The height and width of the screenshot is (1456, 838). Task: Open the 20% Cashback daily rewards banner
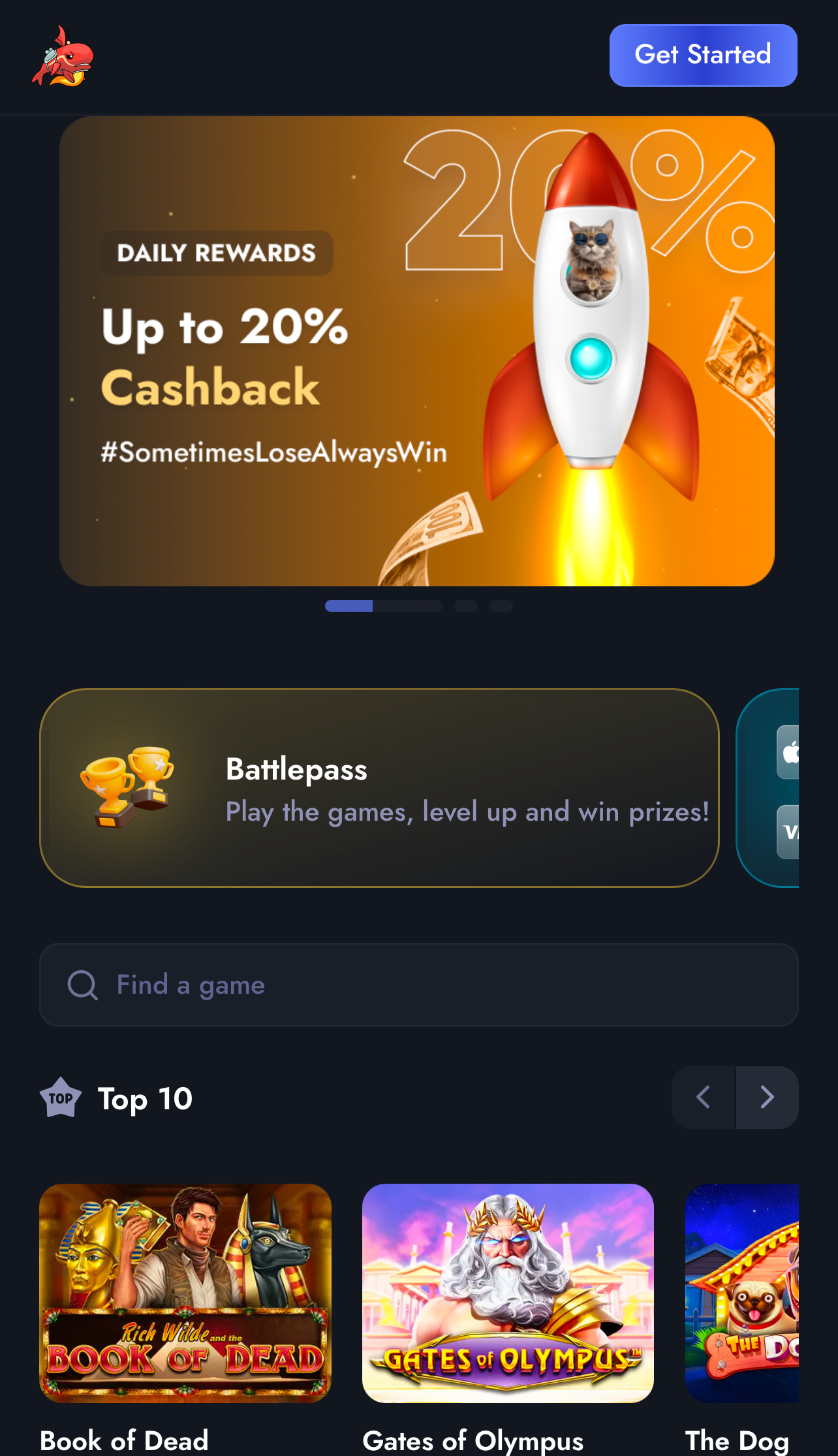[416, 351]
